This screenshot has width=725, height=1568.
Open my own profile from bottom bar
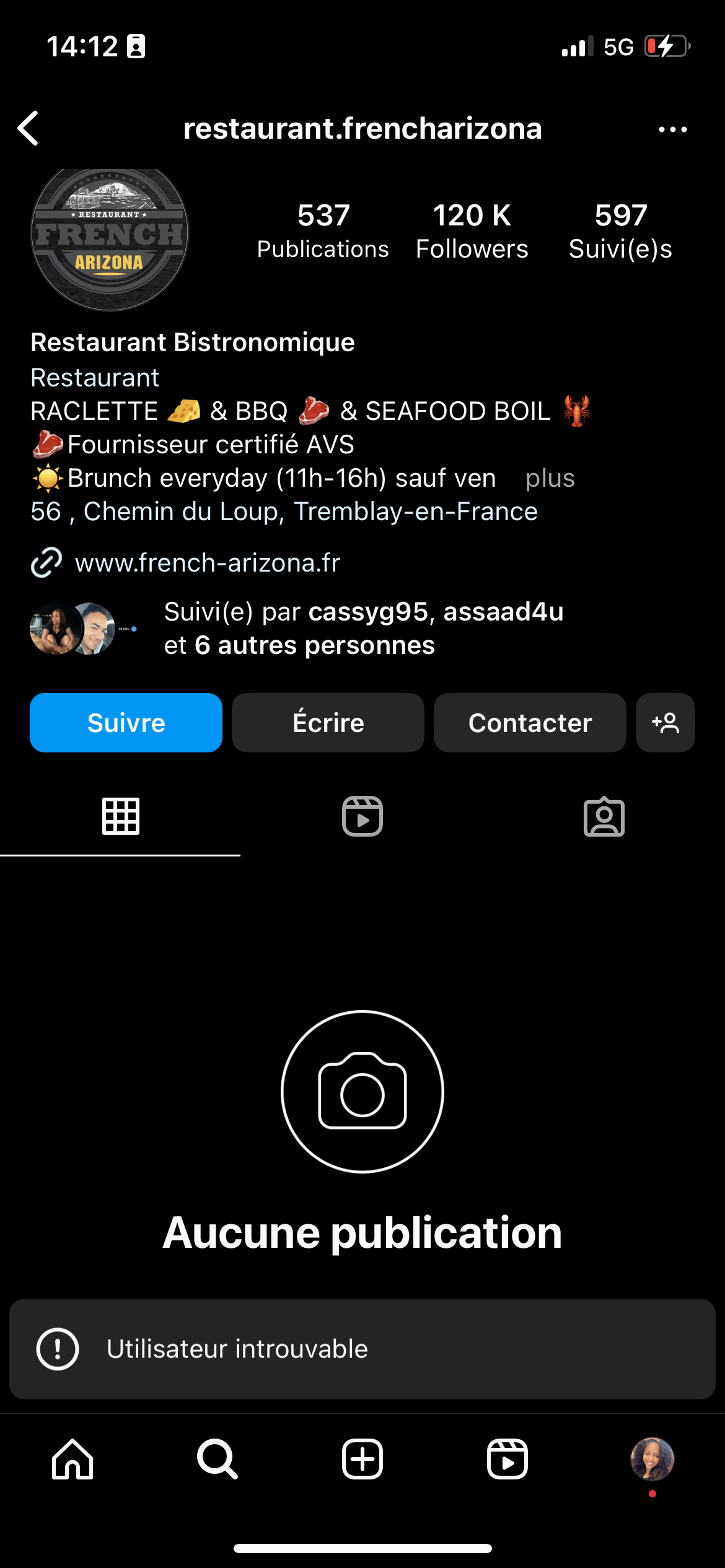pos(652,1459)
